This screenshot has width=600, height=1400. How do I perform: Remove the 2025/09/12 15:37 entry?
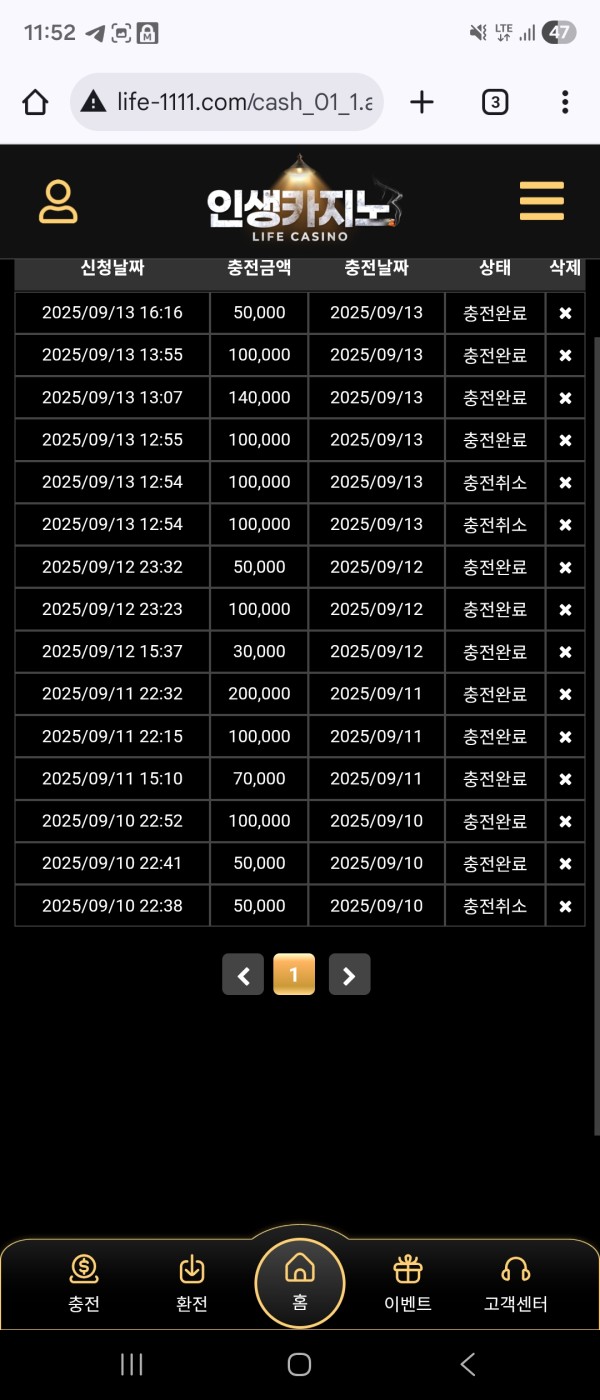coord(565,652)
